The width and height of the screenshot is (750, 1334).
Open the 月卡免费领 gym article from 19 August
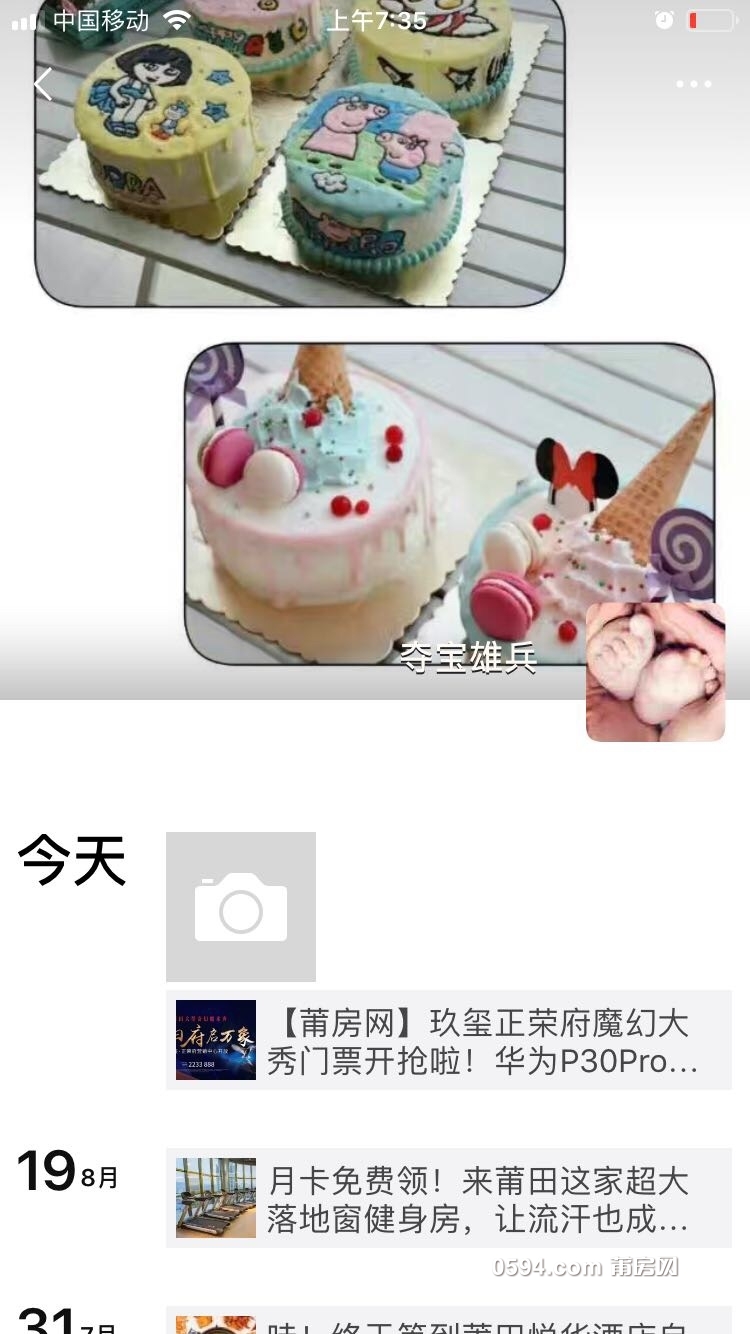[448, 1198]
